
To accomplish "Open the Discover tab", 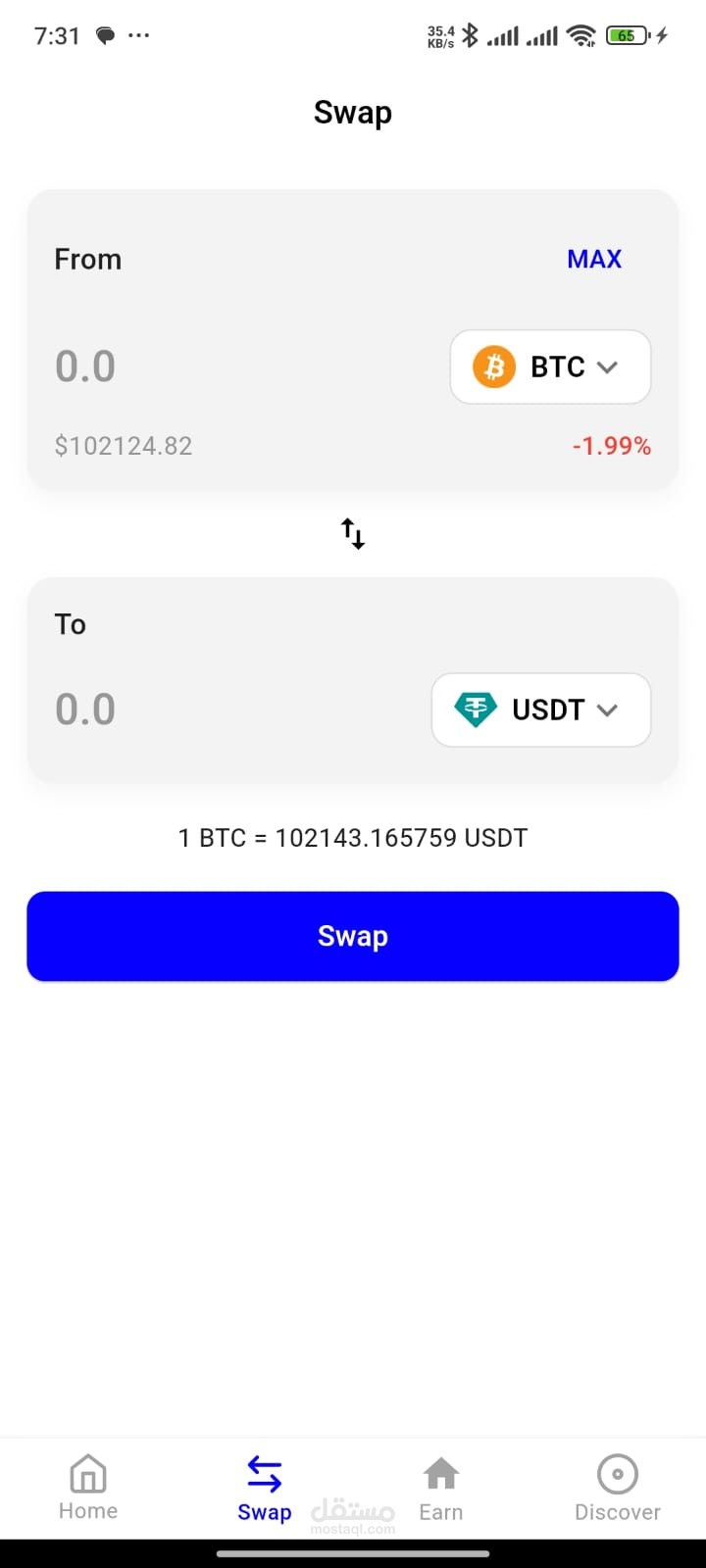I will pyautogui.click(x=618, y=1488).
